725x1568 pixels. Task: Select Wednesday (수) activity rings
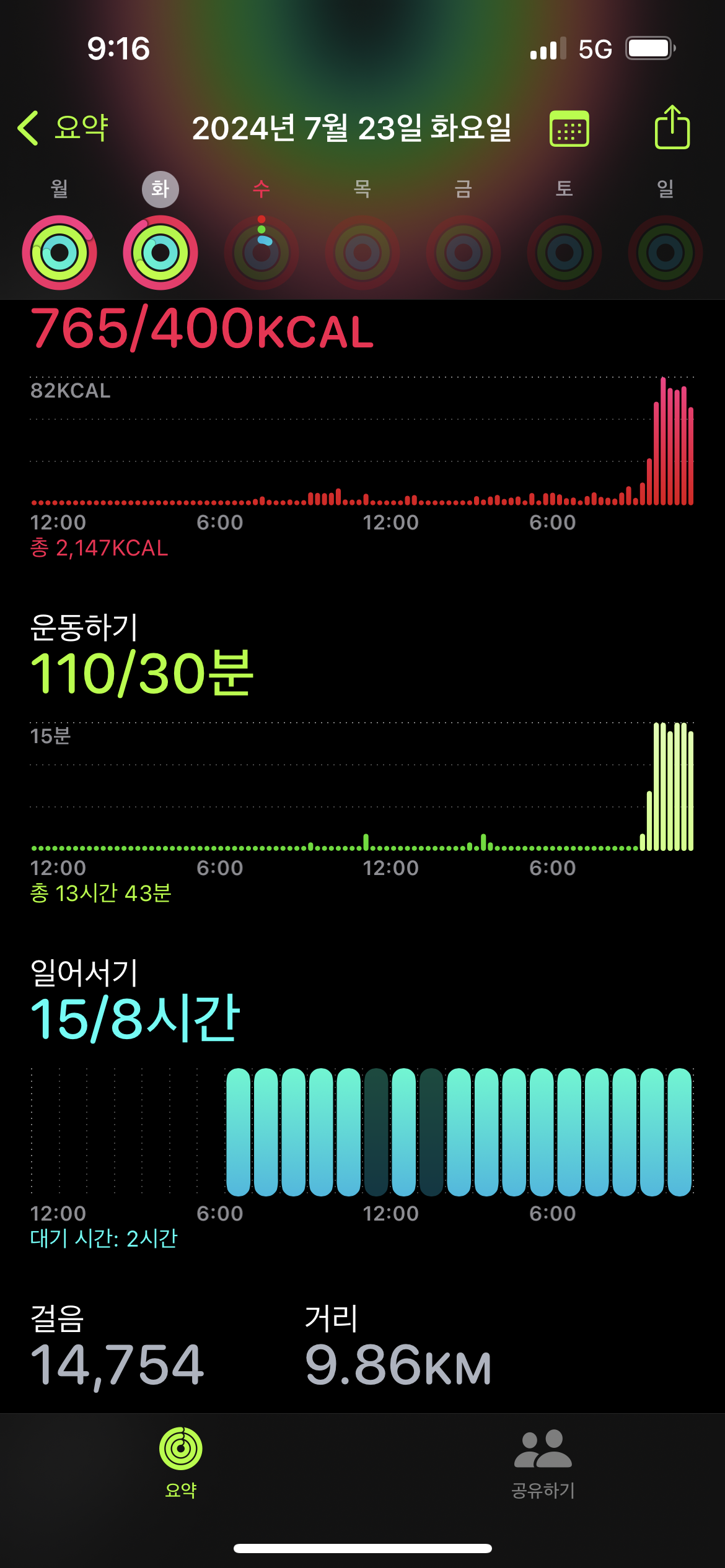coord(261,252)
